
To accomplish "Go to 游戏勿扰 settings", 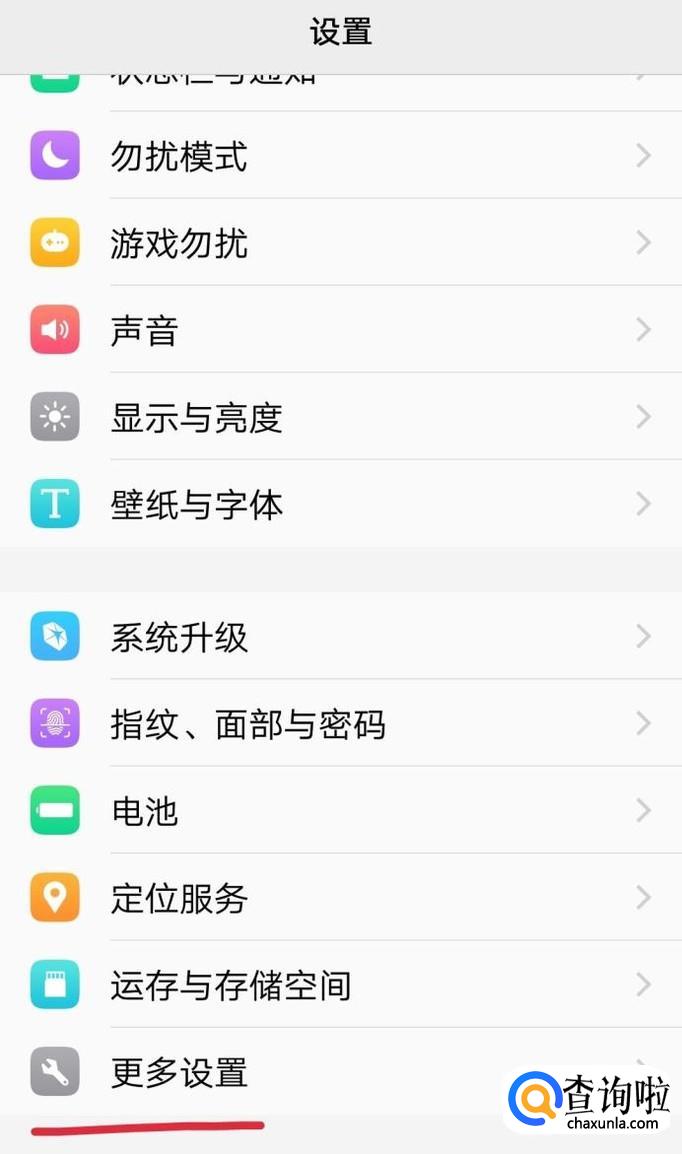I will click(x=180, y=244).
